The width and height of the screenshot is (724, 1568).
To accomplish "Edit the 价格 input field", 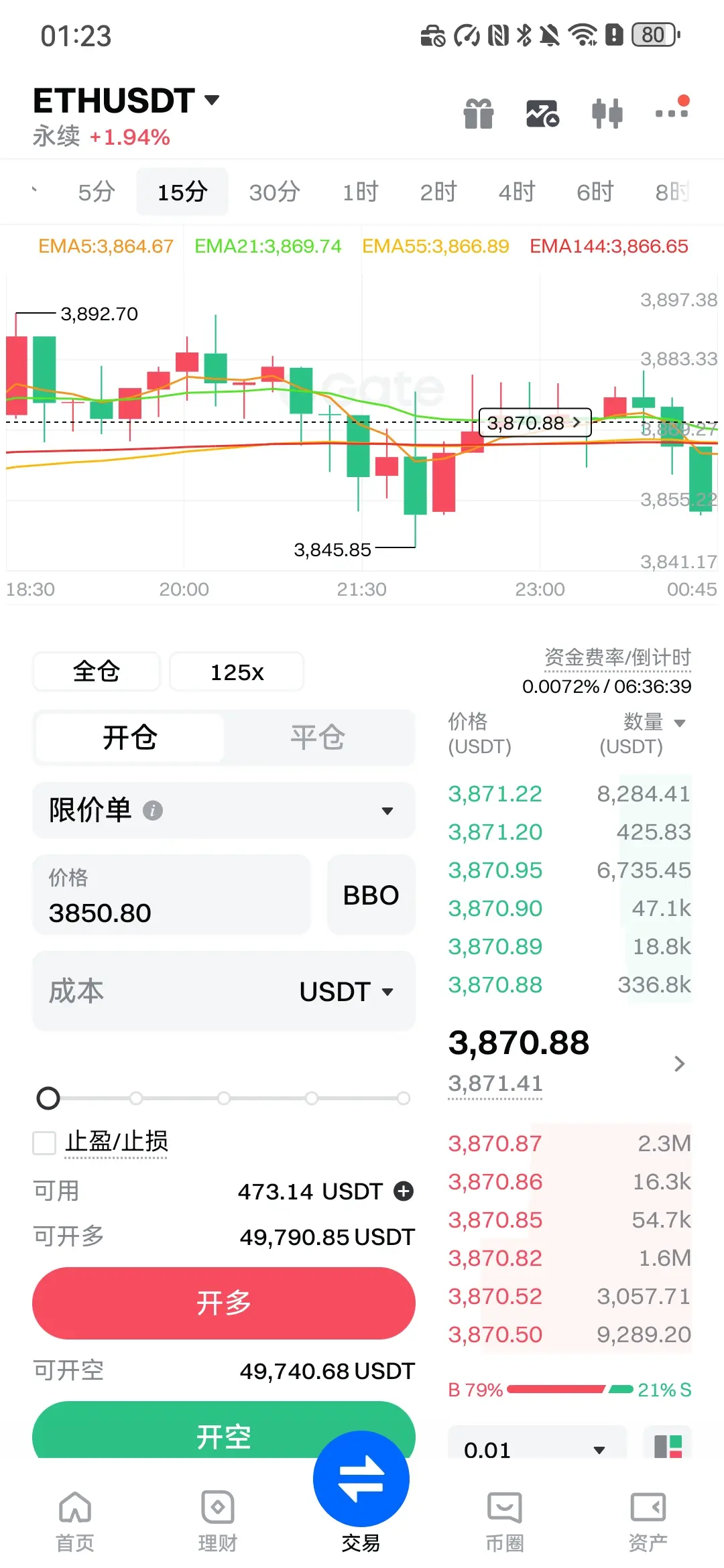I will coord(172,895).
